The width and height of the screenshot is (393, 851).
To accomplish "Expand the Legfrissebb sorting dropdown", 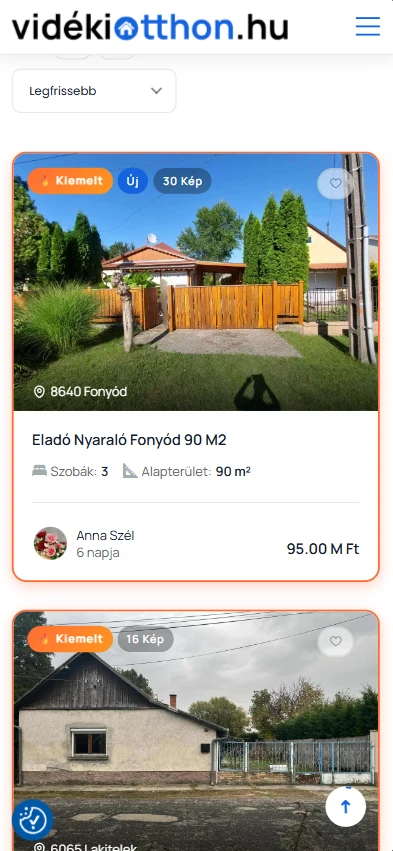I will (94, 91).
